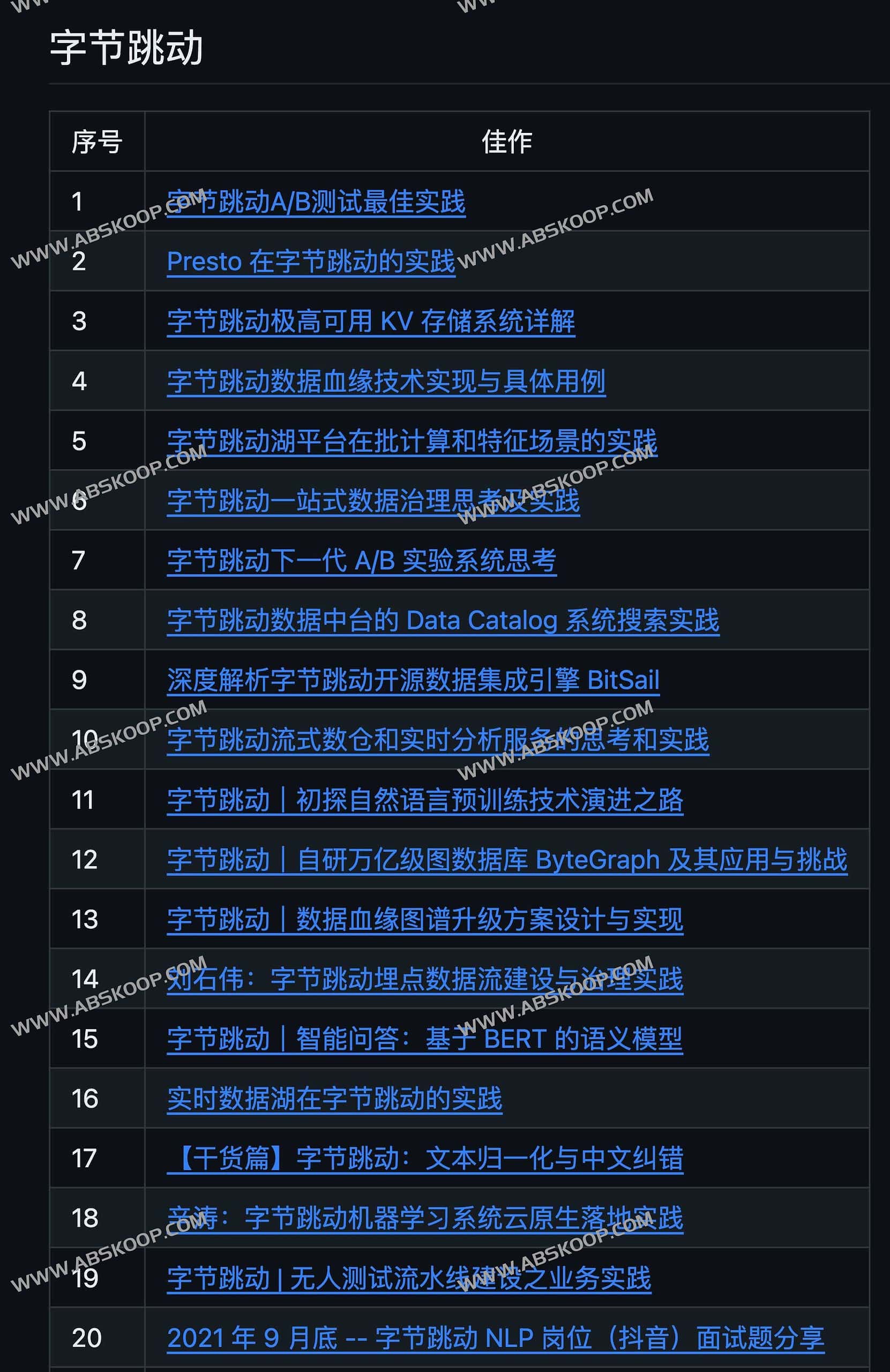Open 字节跳动流式数仓和实时分析服务的思考和实践
Image resolution: width=890 pixels, height=1372 pixels.
[438, 740]
